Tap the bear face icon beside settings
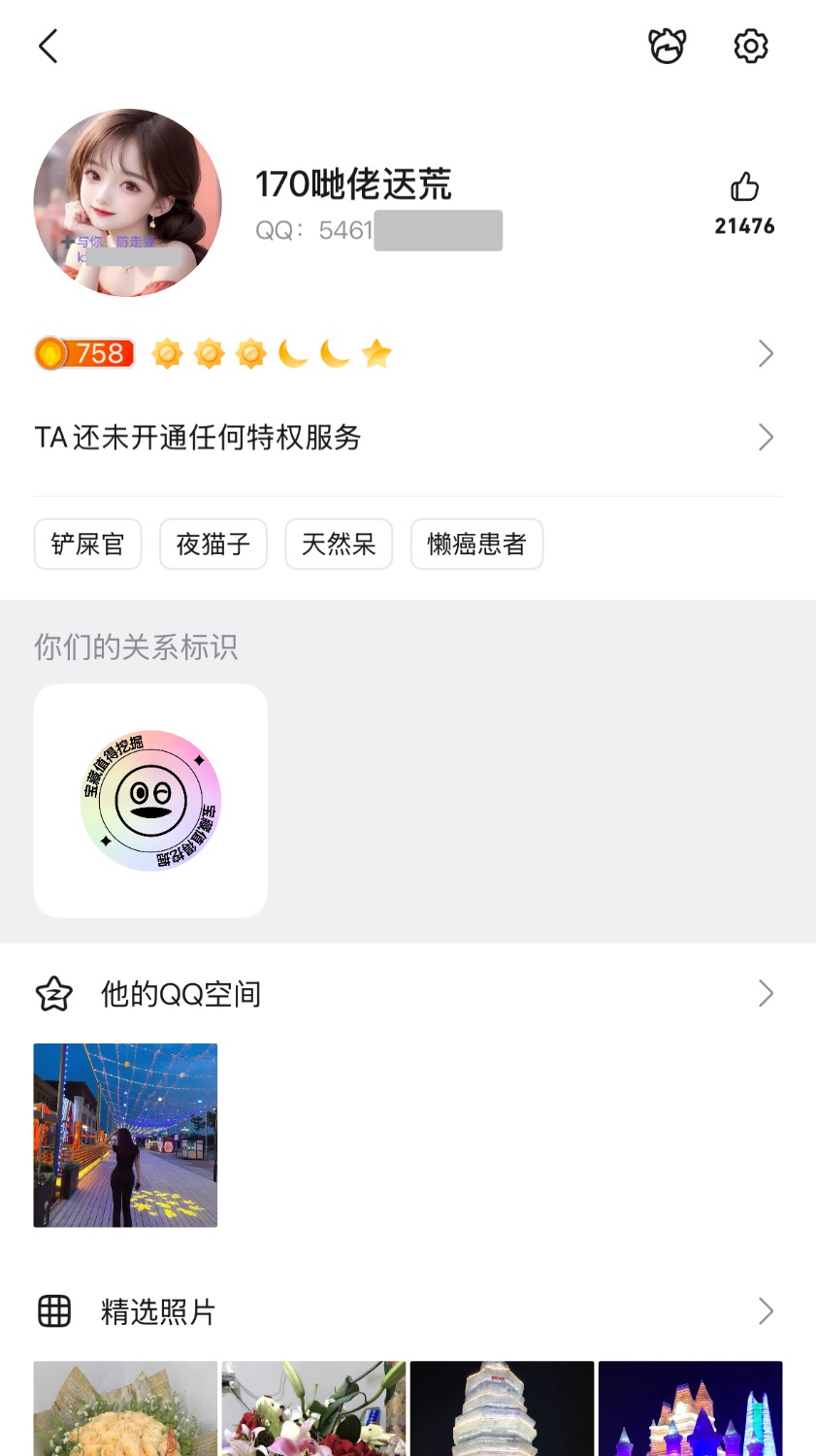Screen dimensions: 816x1456 tap(667, 46)
